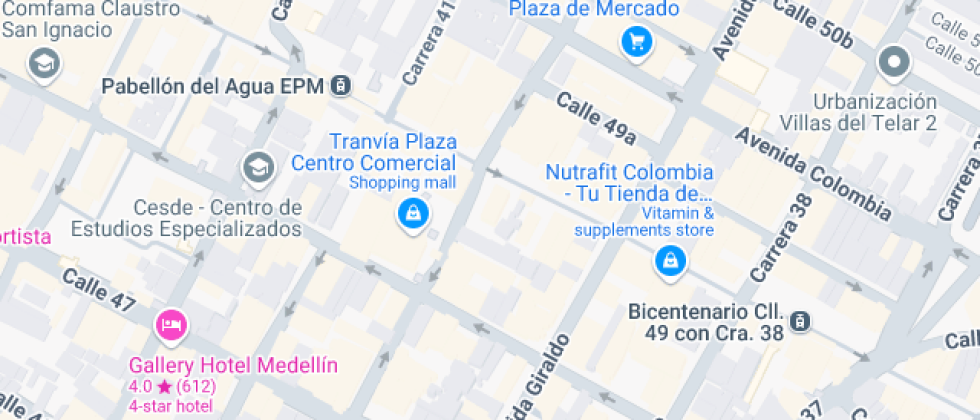Tap the Nutrafit Colombia store pin
Image resolution: width=980 pixels, height=420 pixels.
pos(668,262)
